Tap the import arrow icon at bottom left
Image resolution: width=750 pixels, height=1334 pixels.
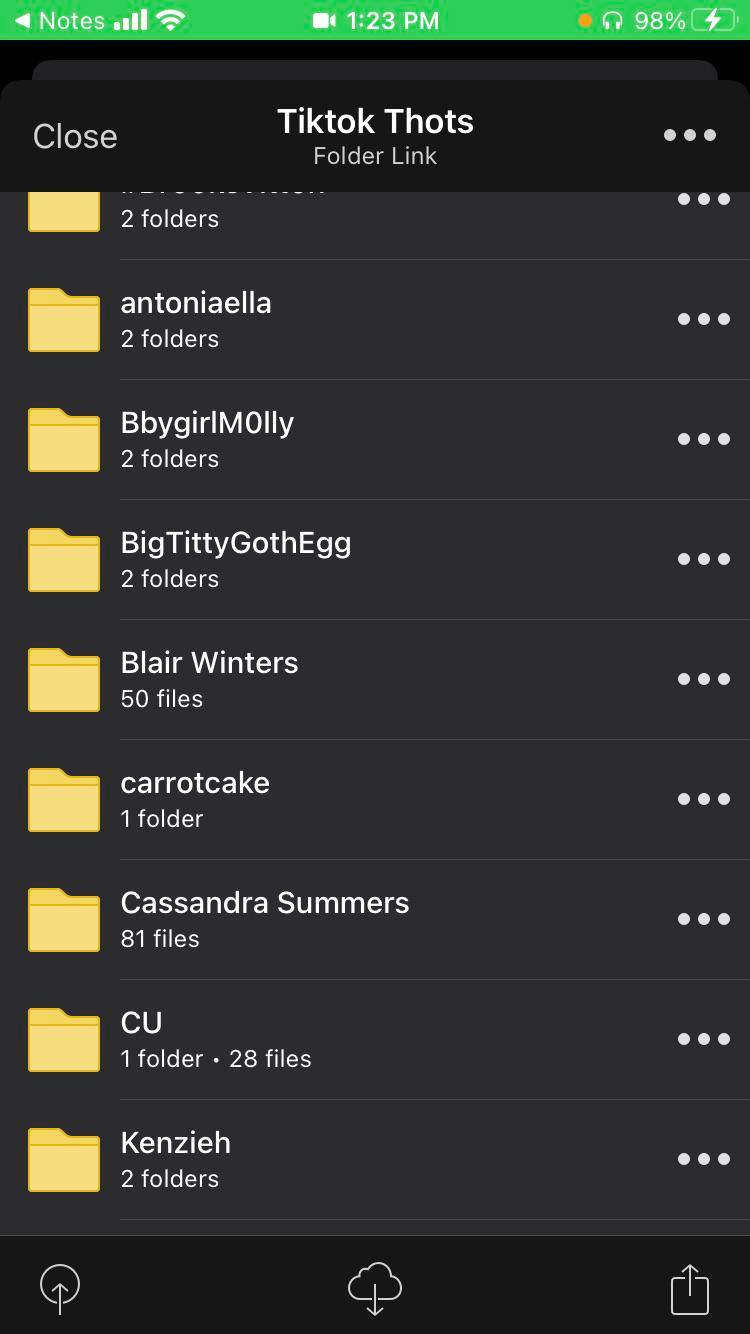pyautogui.click(x=60, y=1287)
